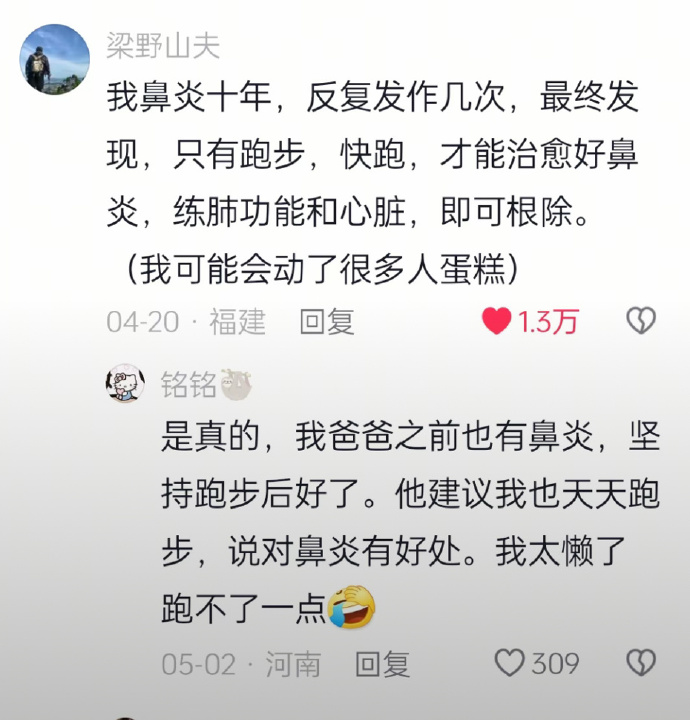Viewport: 690px width, 720px height.
Task: Unlike 梁野山夫's comment with 1.3万 likes
Action: coord(497,321)
